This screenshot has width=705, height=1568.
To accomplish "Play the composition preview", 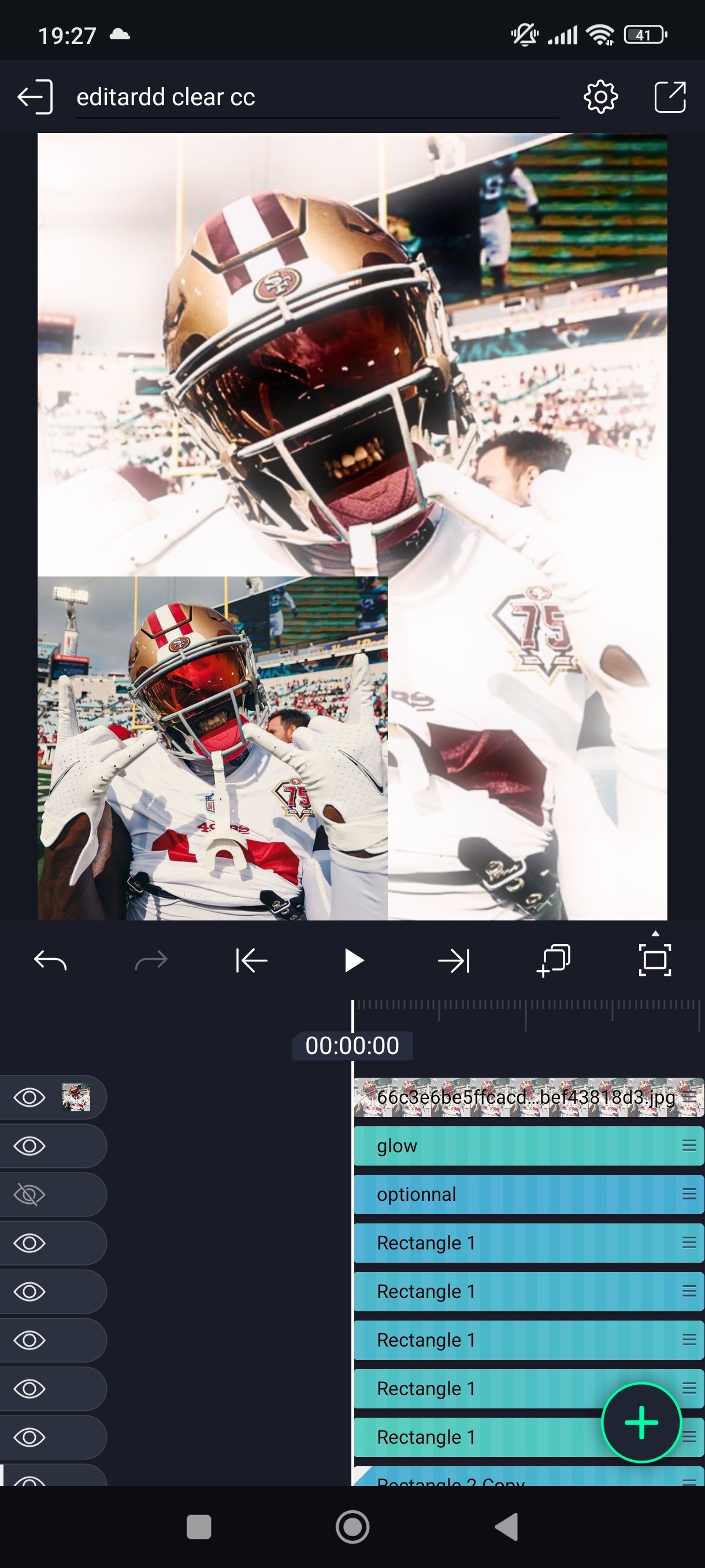I will click(353, 960).
